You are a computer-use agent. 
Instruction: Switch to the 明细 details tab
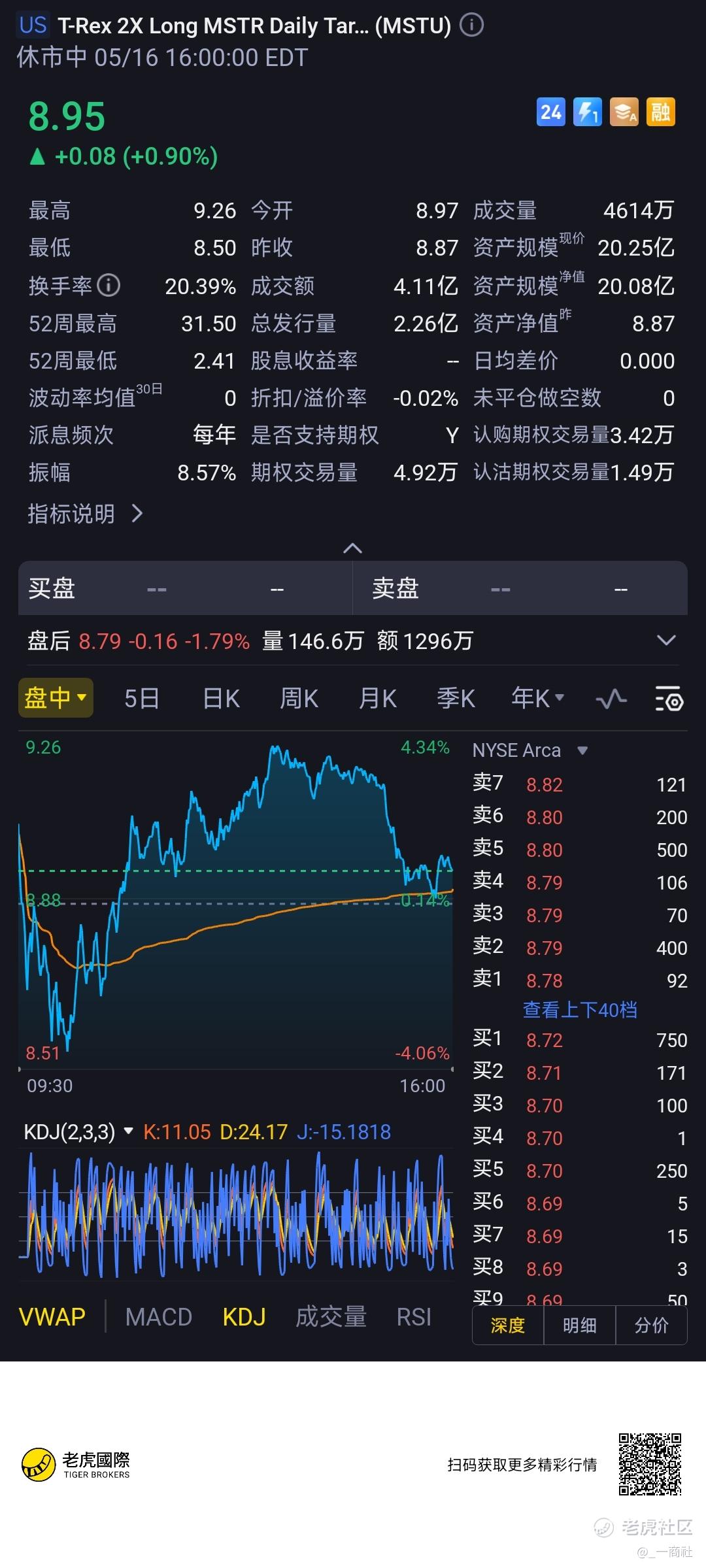[x=579, y=1325]
